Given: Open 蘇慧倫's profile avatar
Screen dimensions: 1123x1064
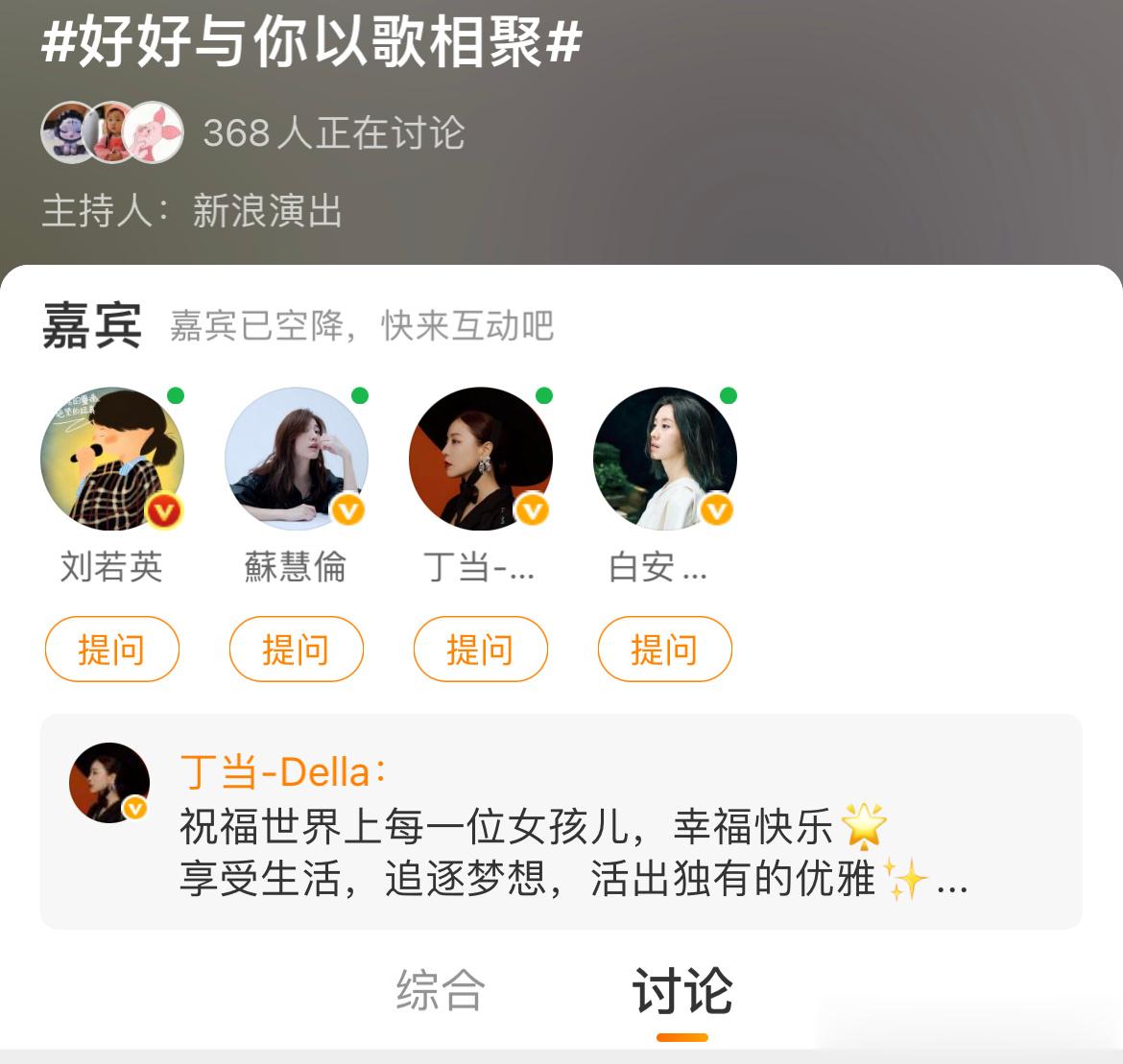Looking at the screenshot, I should [x=296, y=459].
